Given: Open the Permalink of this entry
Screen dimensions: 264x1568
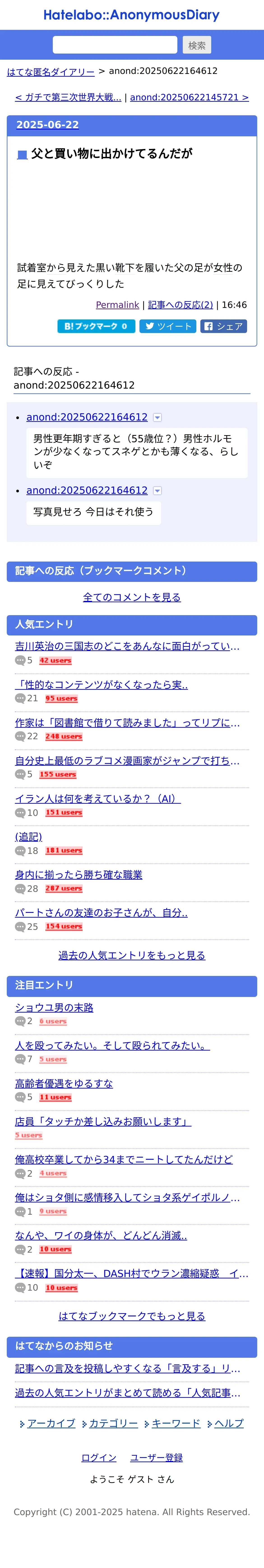Looking at the screenshot, I should click(x=117, y=305).
